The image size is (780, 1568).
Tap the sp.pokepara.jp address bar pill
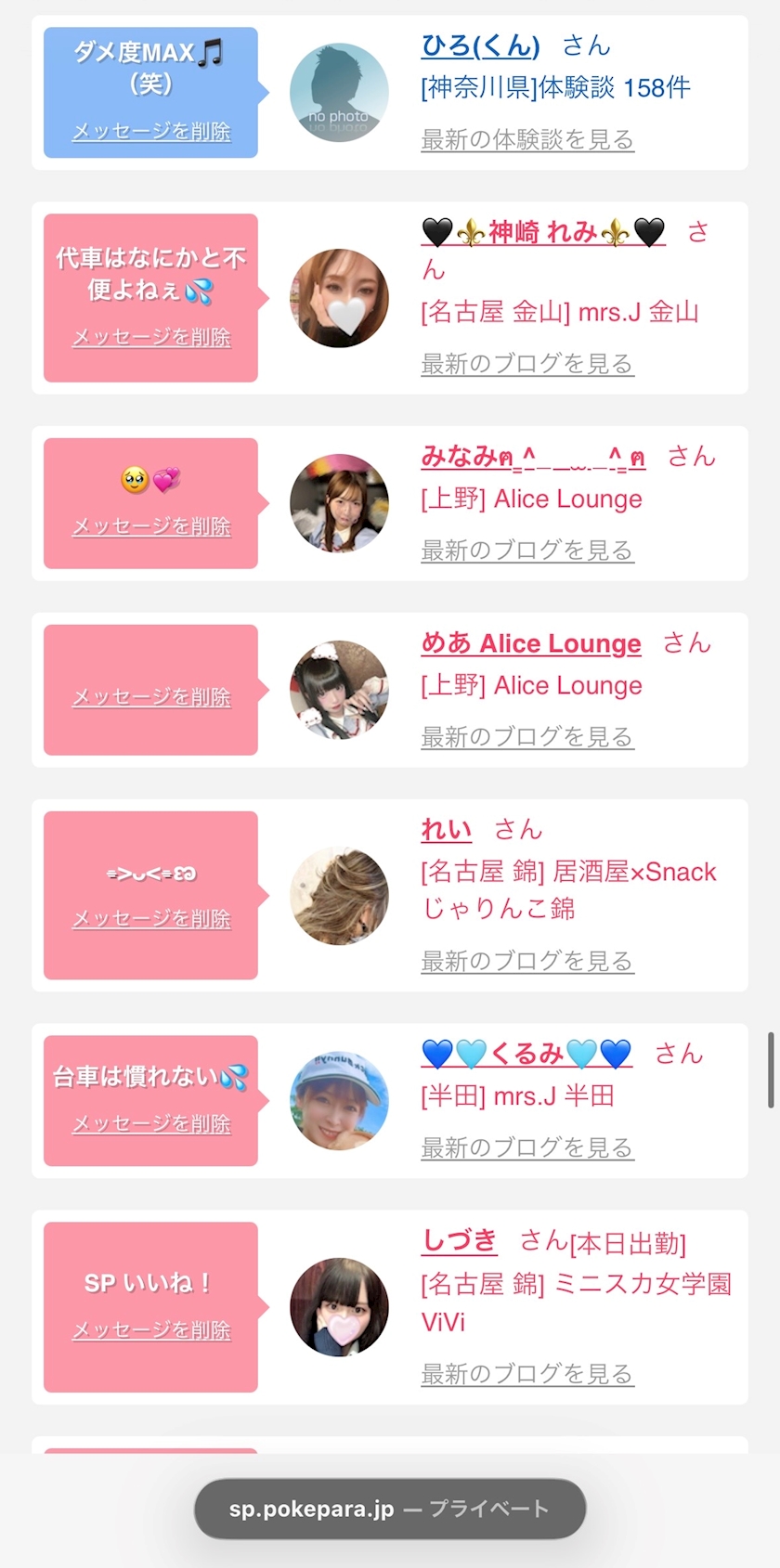click(x=390, y=1509)
